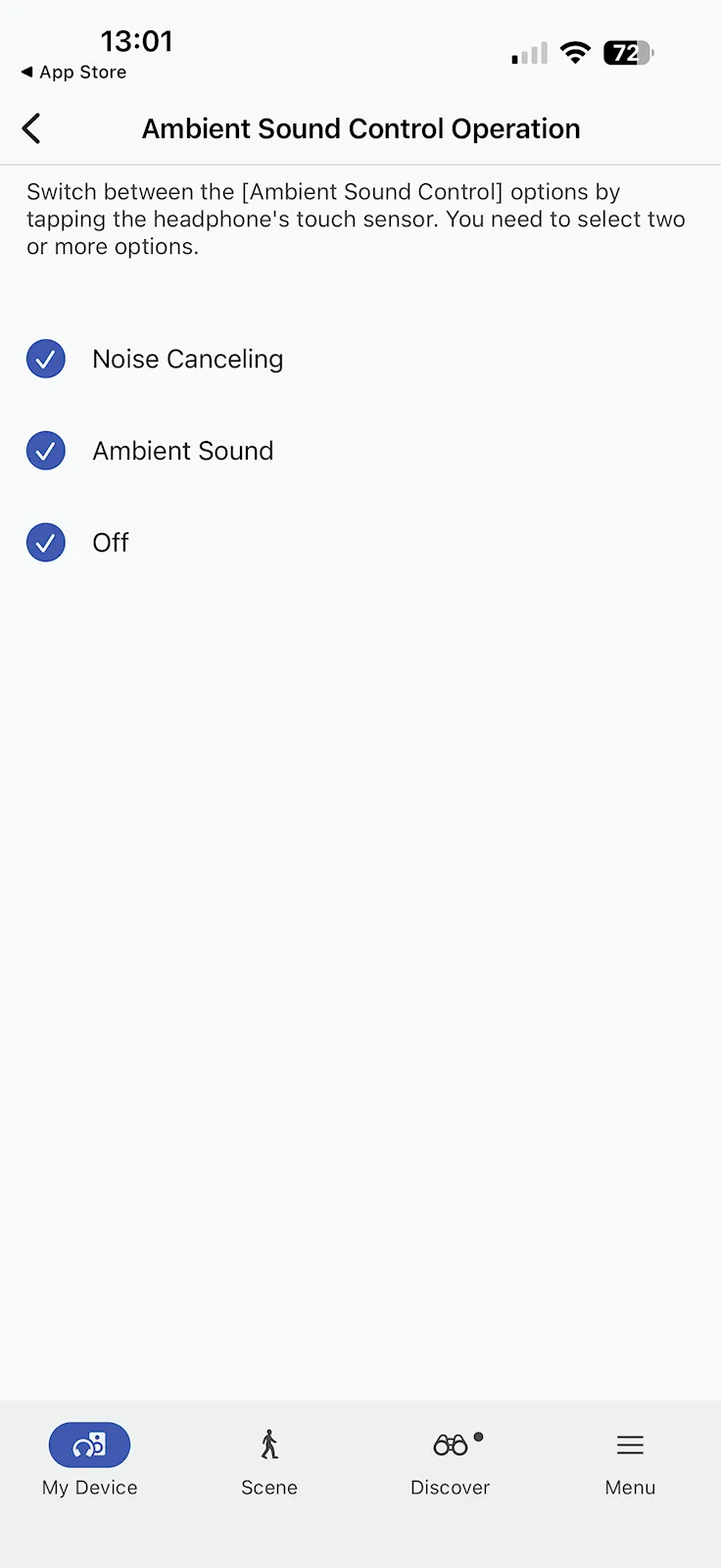The image size is (721, 1568).
Task: Go back from Ambient Sound Control Operation
Action: 31,128
